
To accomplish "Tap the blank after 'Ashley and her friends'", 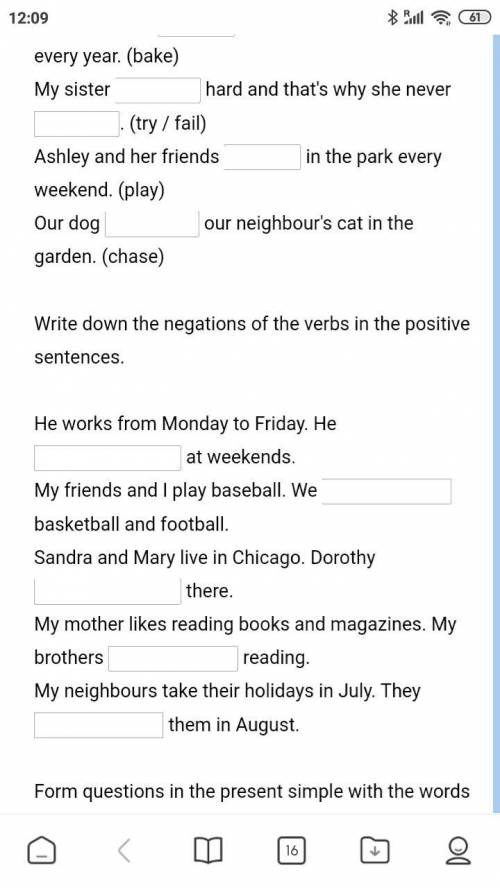I will [x=262, y=157].
